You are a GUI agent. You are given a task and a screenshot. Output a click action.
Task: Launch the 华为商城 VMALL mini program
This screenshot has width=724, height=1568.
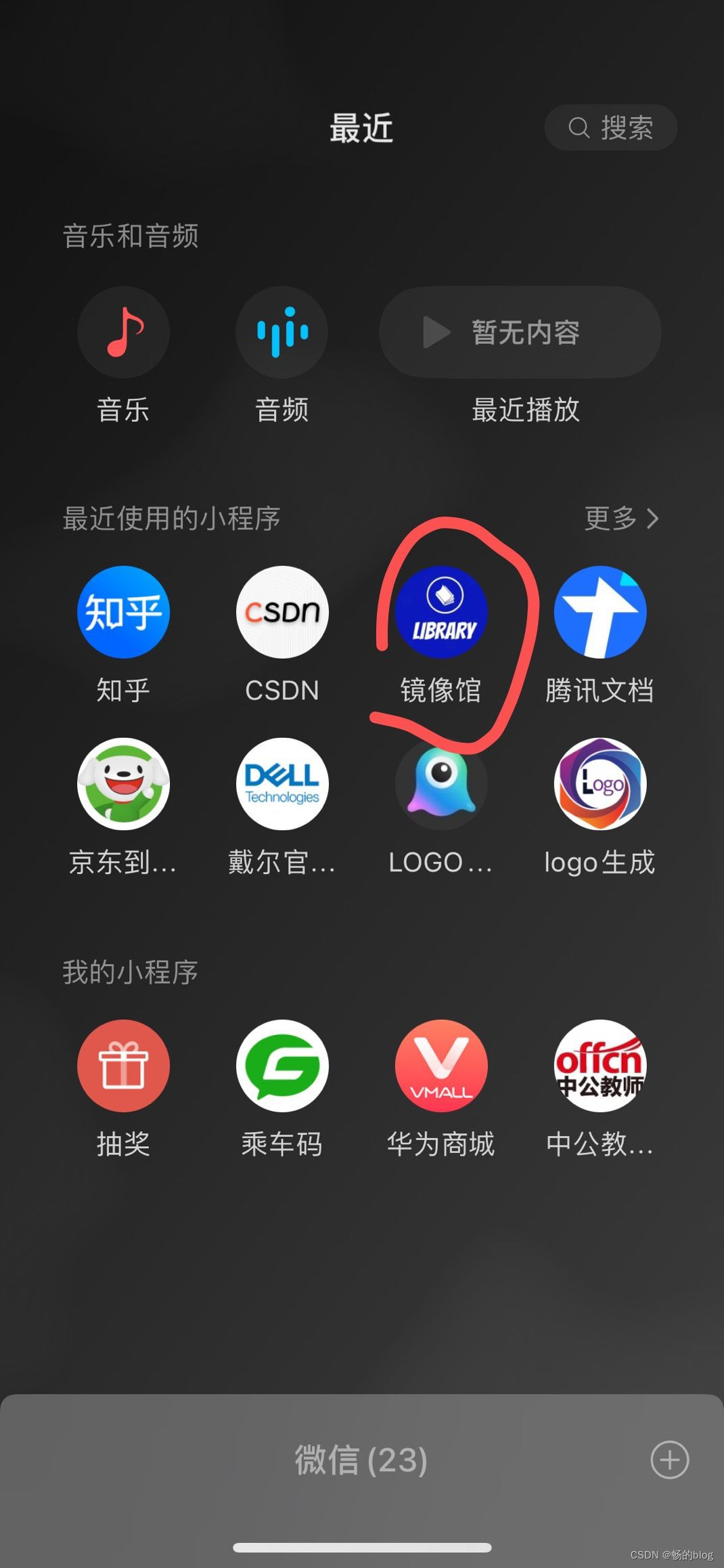point(441,1066)
